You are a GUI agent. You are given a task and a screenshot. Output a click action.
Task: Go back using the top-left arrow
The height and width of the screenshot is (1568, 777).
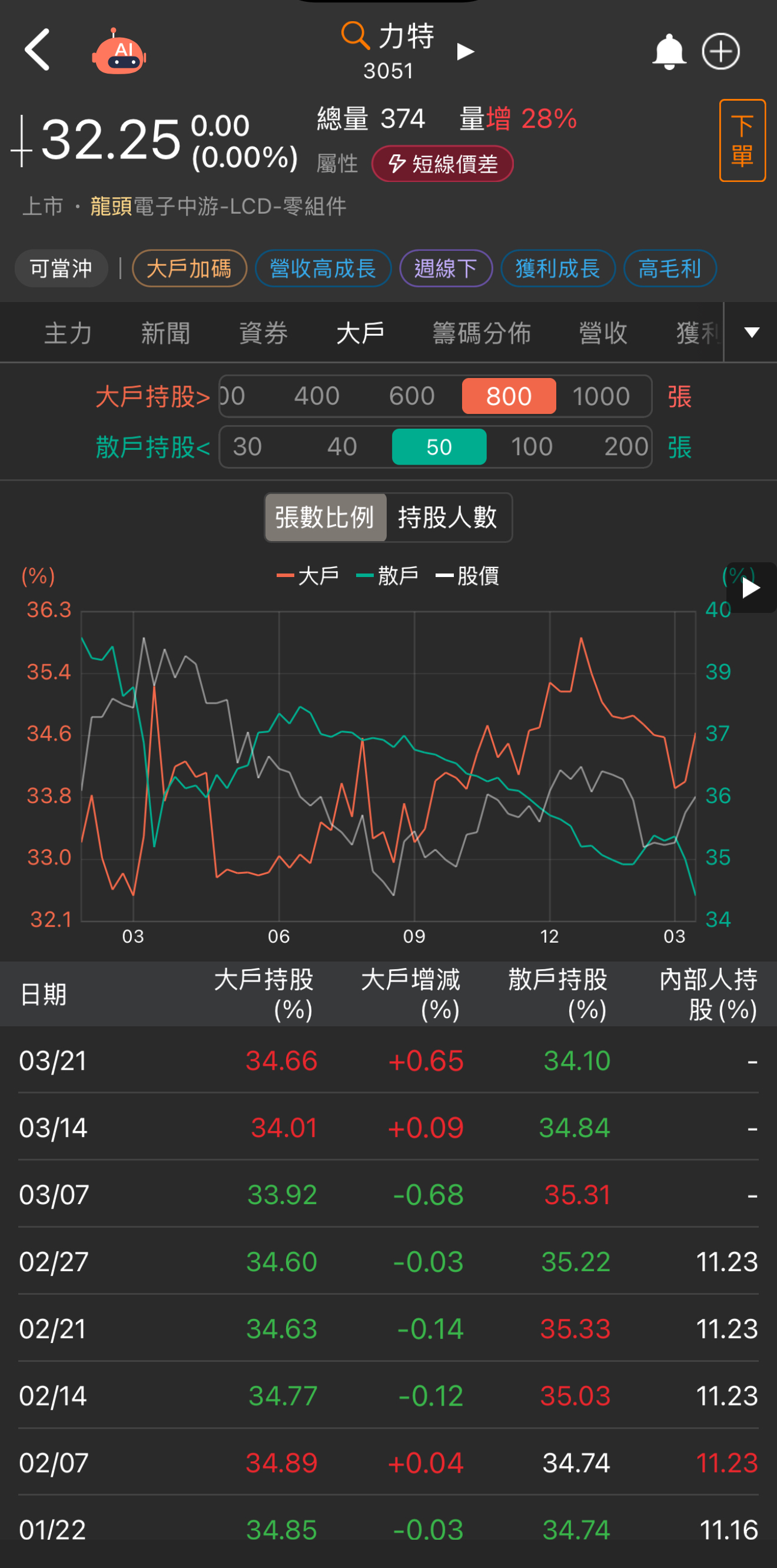(x=36, y=50)
